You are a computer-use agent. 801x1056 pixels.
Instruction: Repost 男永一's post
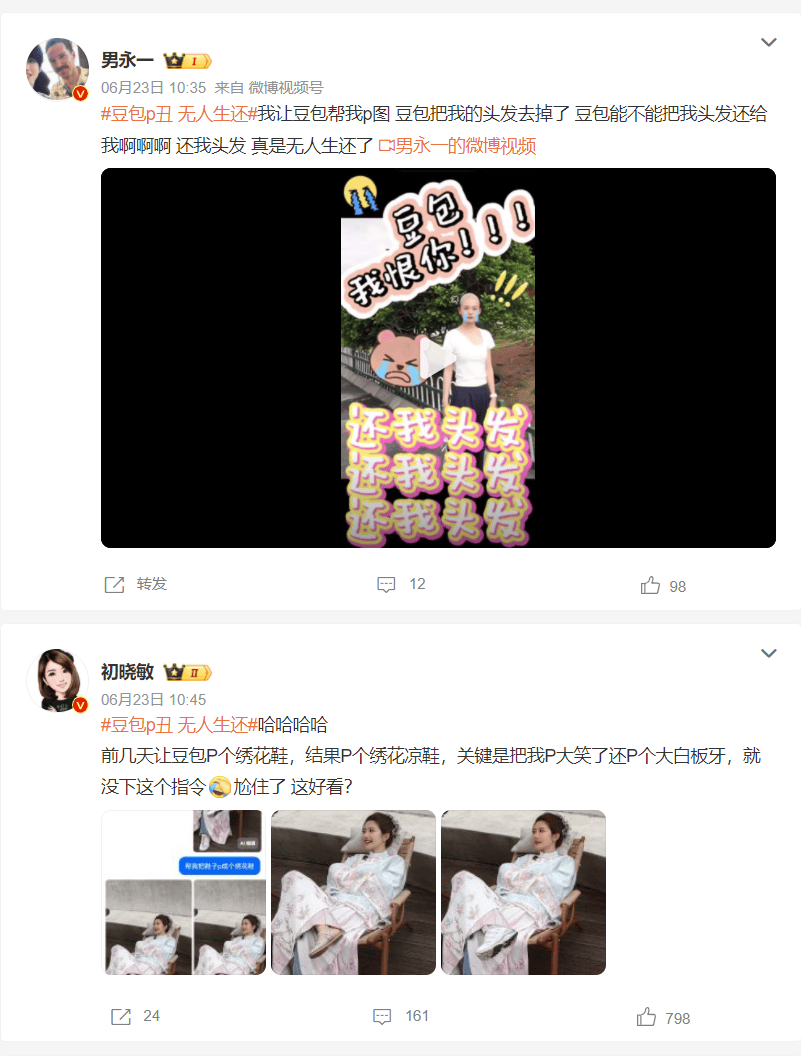click(x=137, y=584)
